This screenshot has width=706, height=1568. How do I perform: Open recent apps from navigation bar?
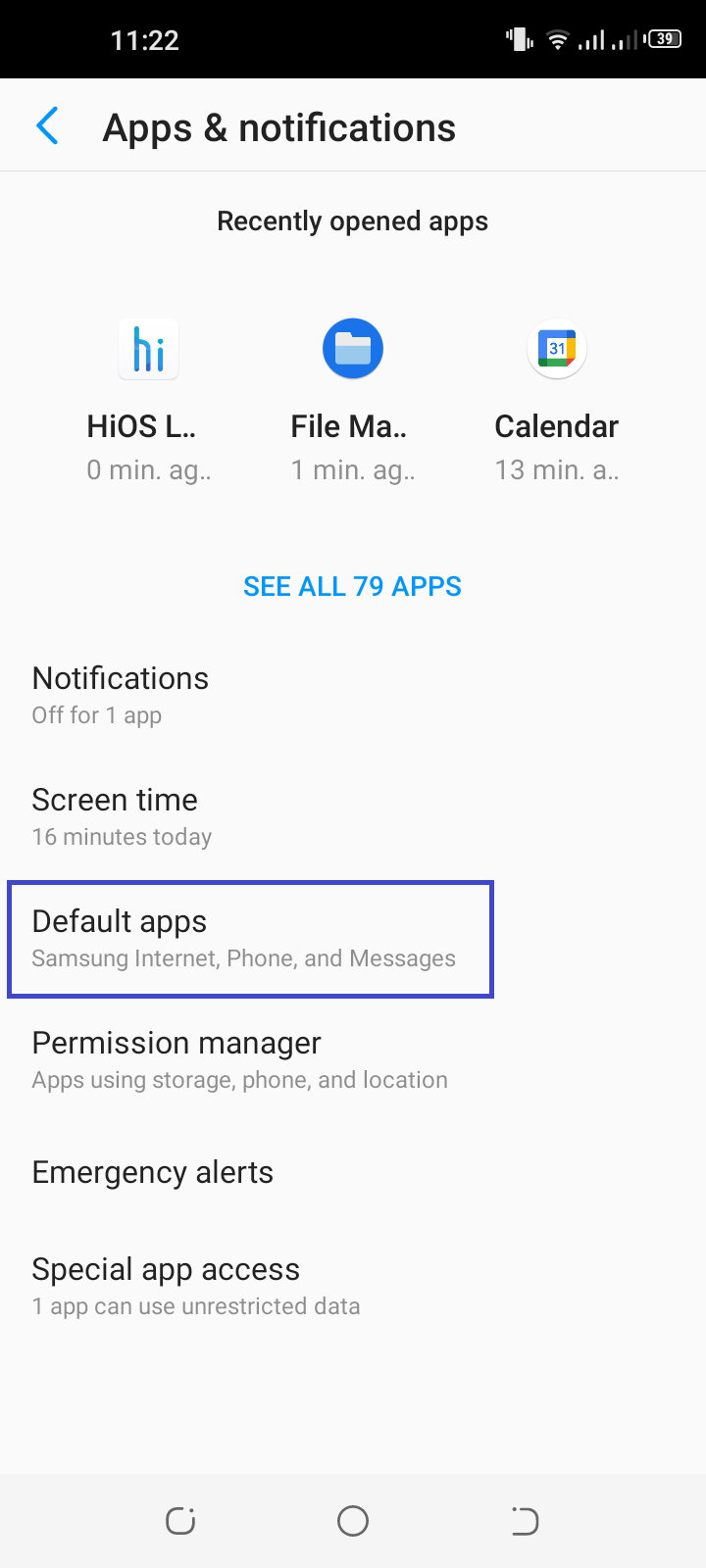click(180, 1521)
